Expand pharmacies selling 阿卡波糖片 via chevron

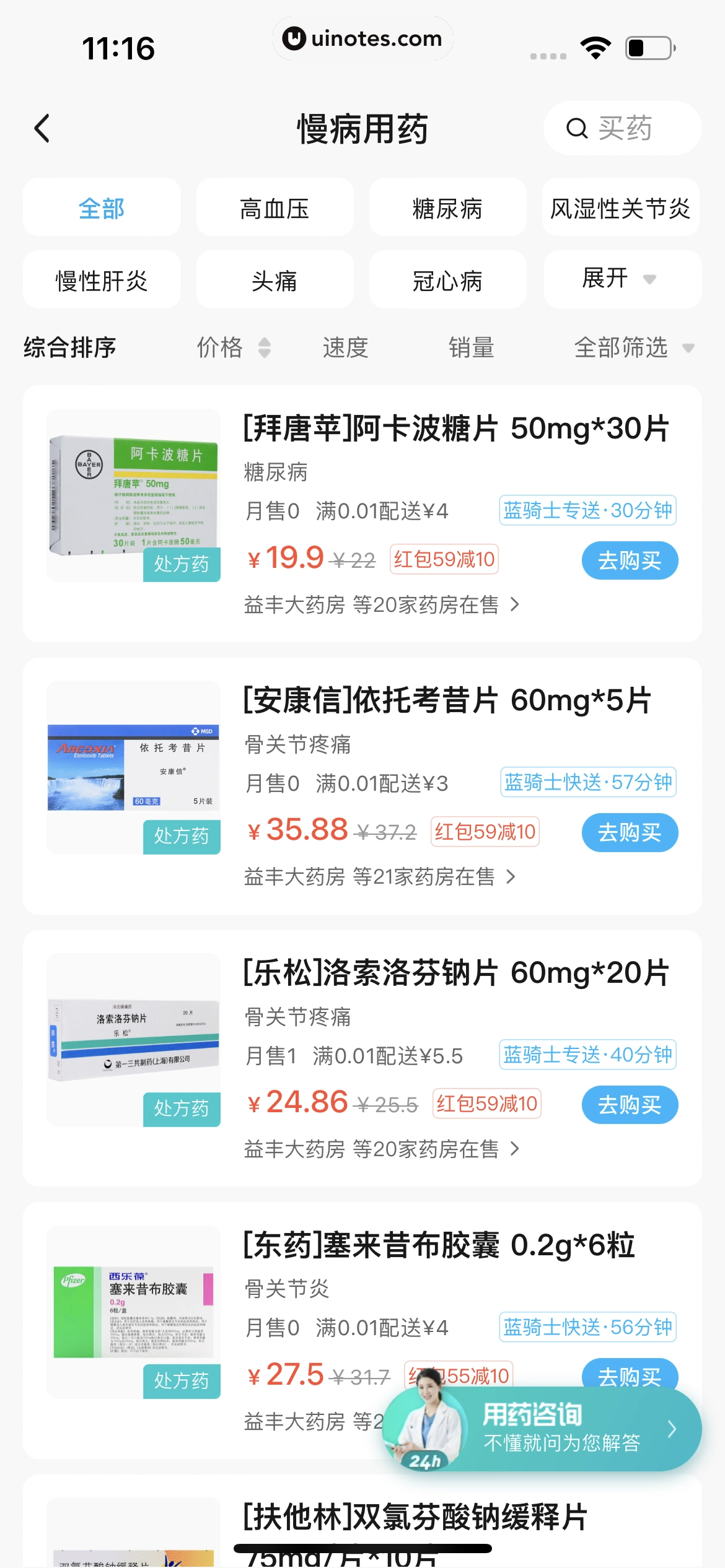516,604
